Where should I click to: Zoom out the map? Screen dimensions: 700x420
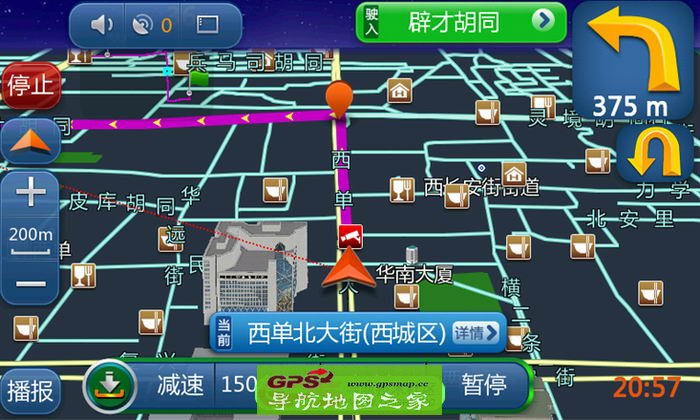pyautogui.click(x=30, y=282)
